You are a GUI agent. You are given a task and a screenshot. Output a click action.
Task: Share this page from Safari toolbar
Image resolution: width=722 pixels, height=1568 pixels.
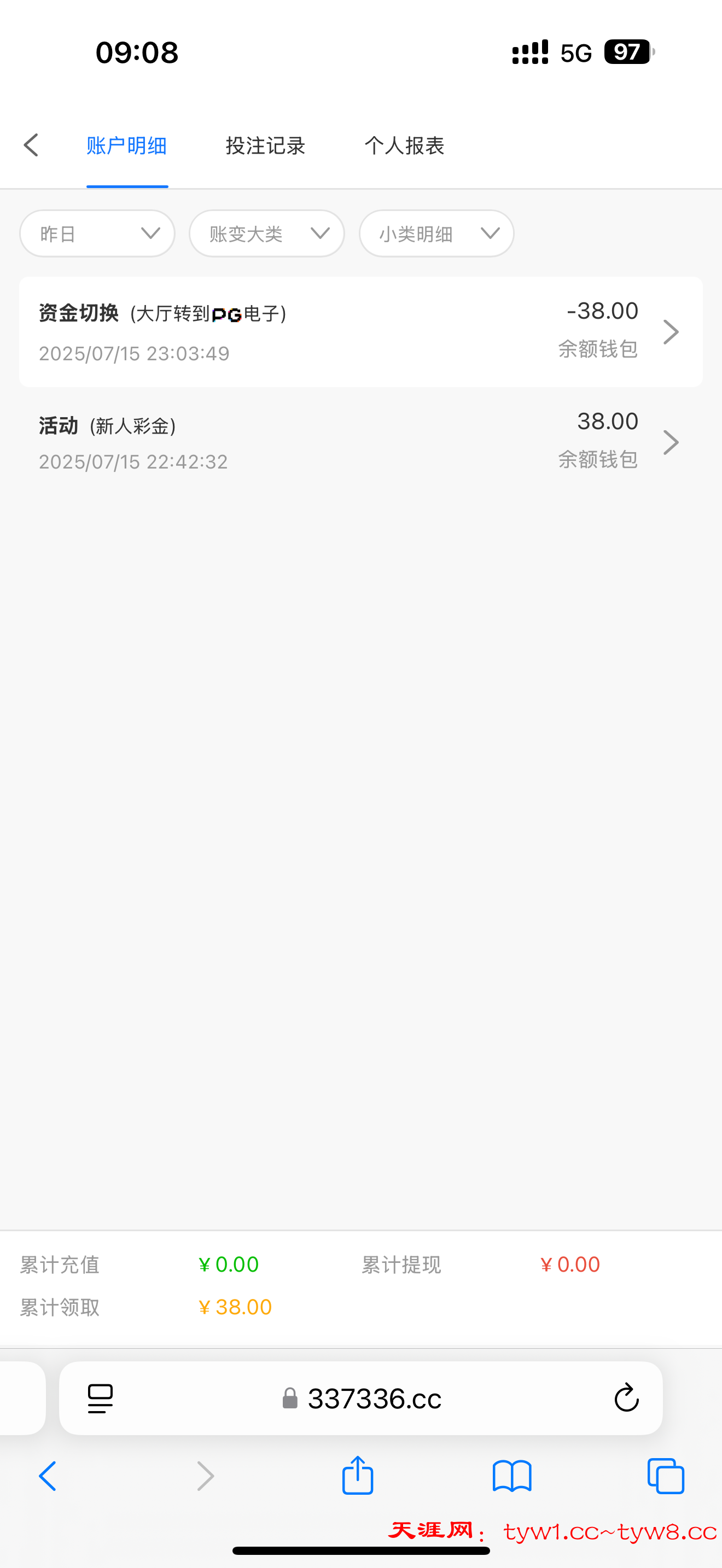(357, 1476)
